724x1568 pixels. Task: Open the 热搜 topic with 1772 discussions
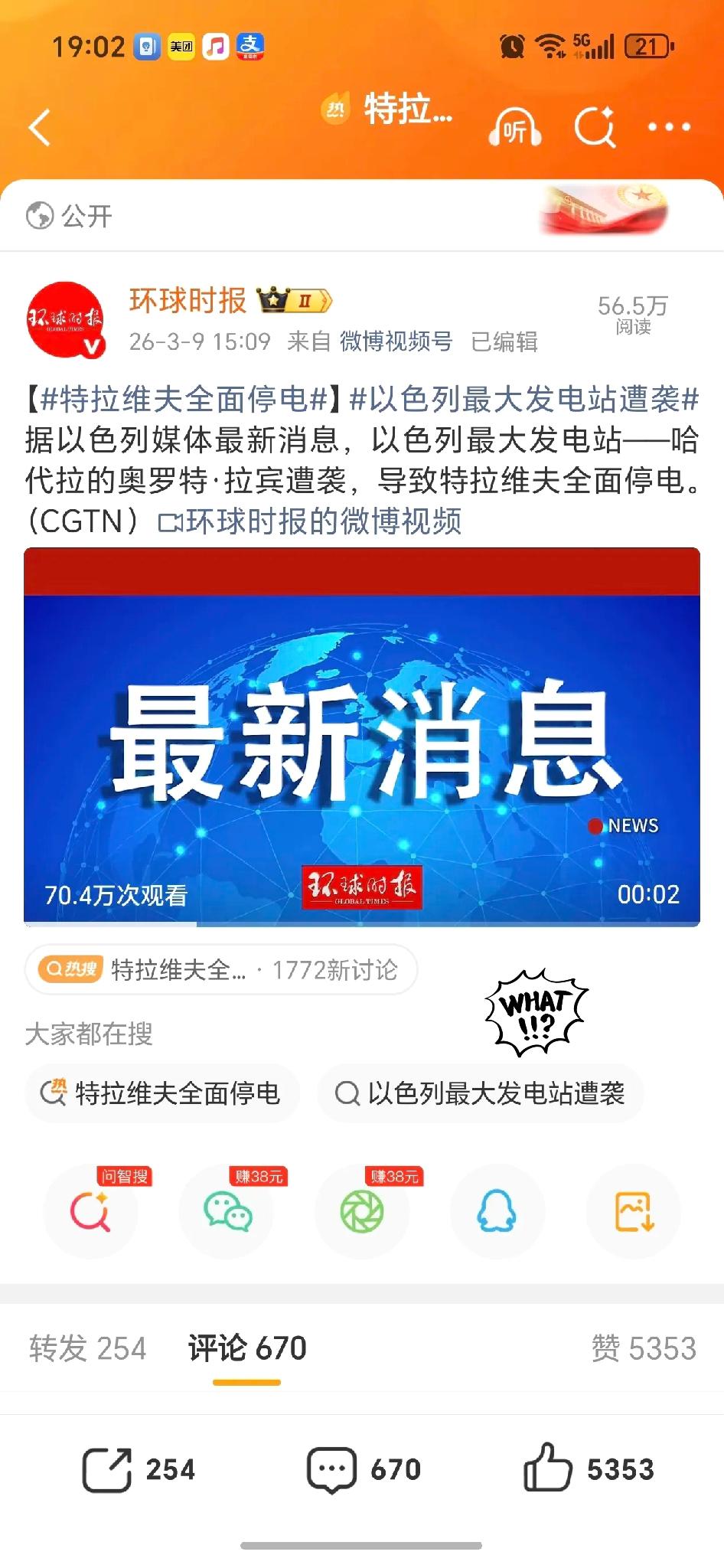(222, 970)
